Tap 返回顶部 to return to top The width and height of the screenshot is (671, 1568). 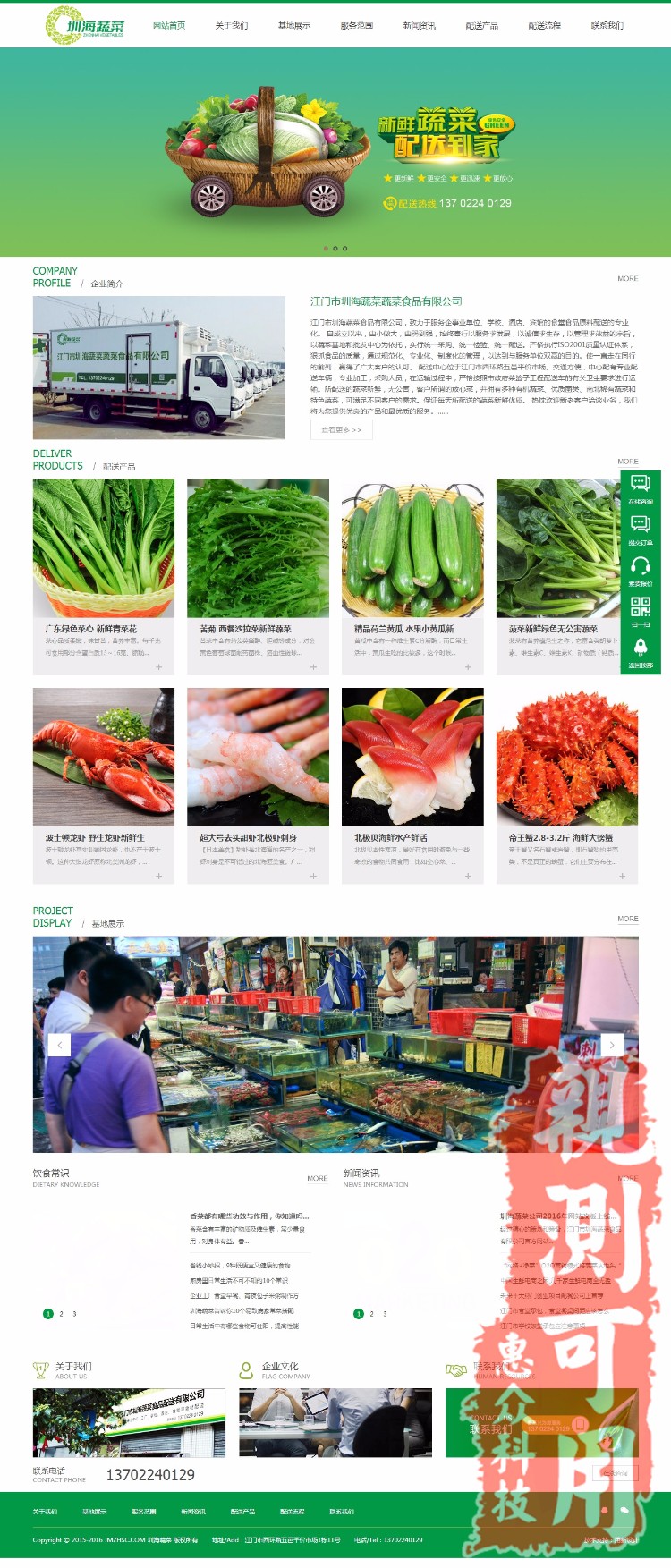(641, 655)
